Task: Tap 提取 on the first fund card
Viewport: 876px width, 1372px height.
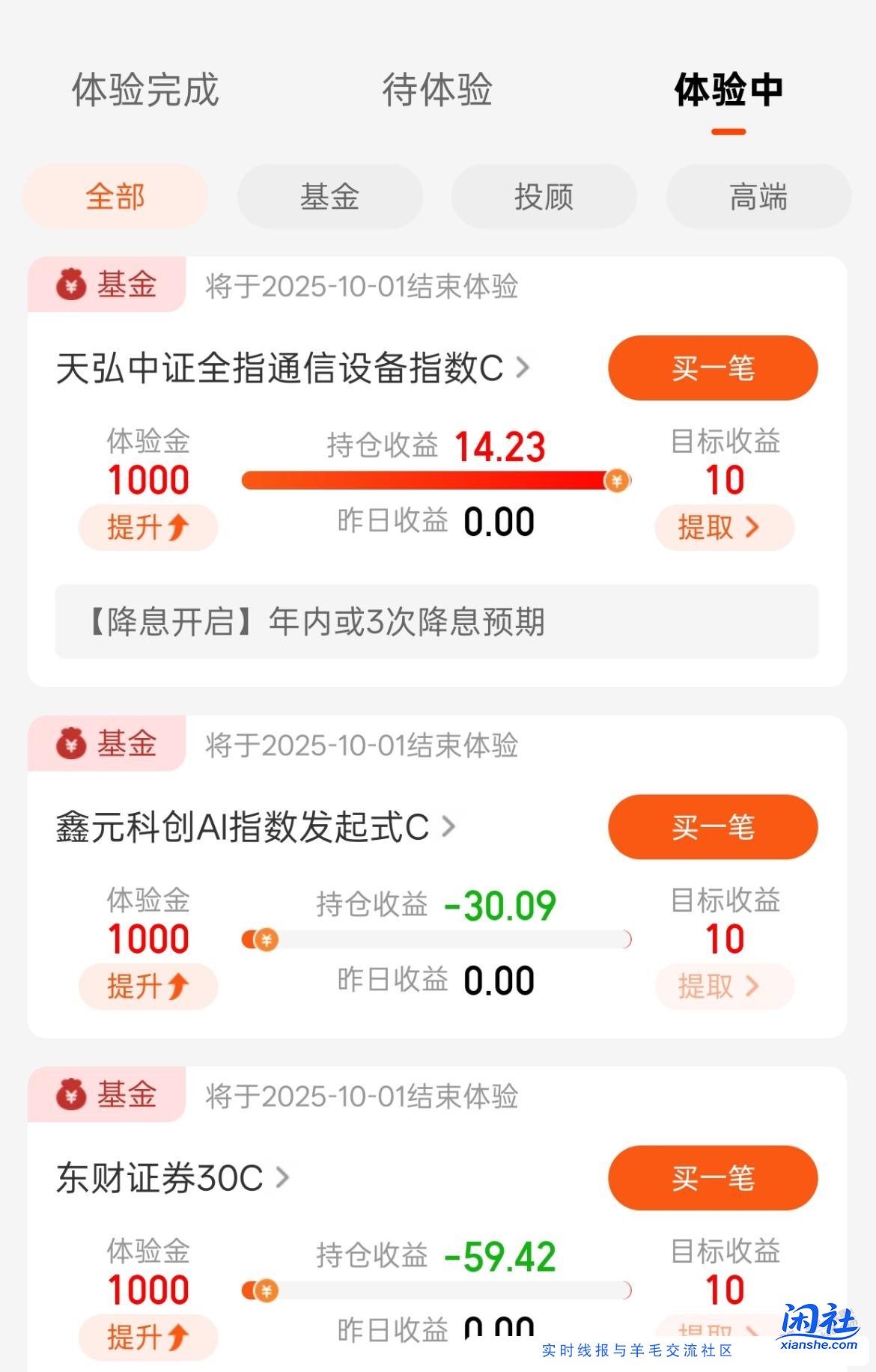Action: 723,528
